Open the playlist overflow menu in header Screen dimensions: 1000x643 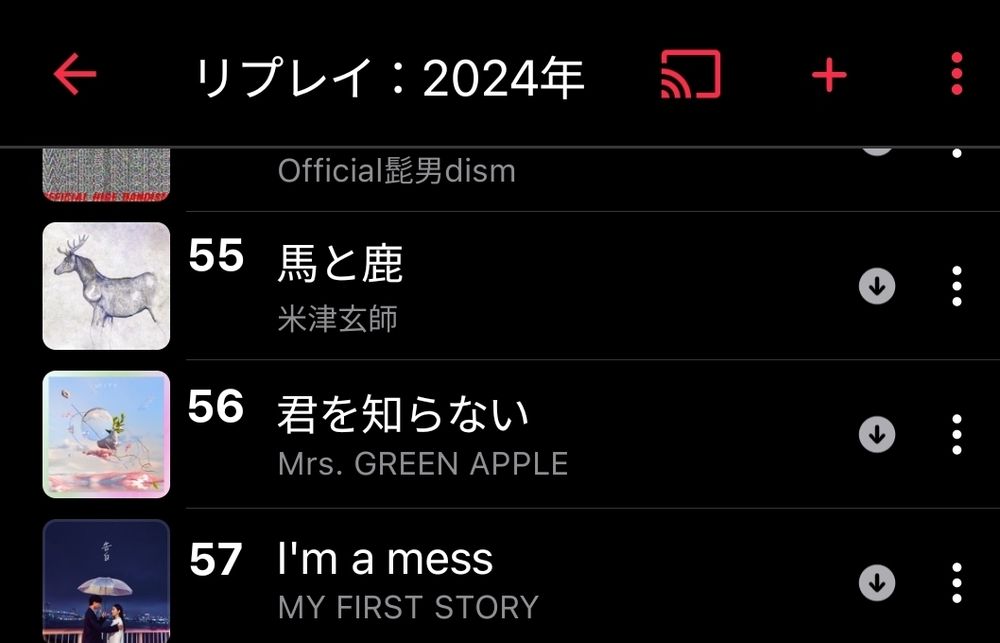pos(956,75)
